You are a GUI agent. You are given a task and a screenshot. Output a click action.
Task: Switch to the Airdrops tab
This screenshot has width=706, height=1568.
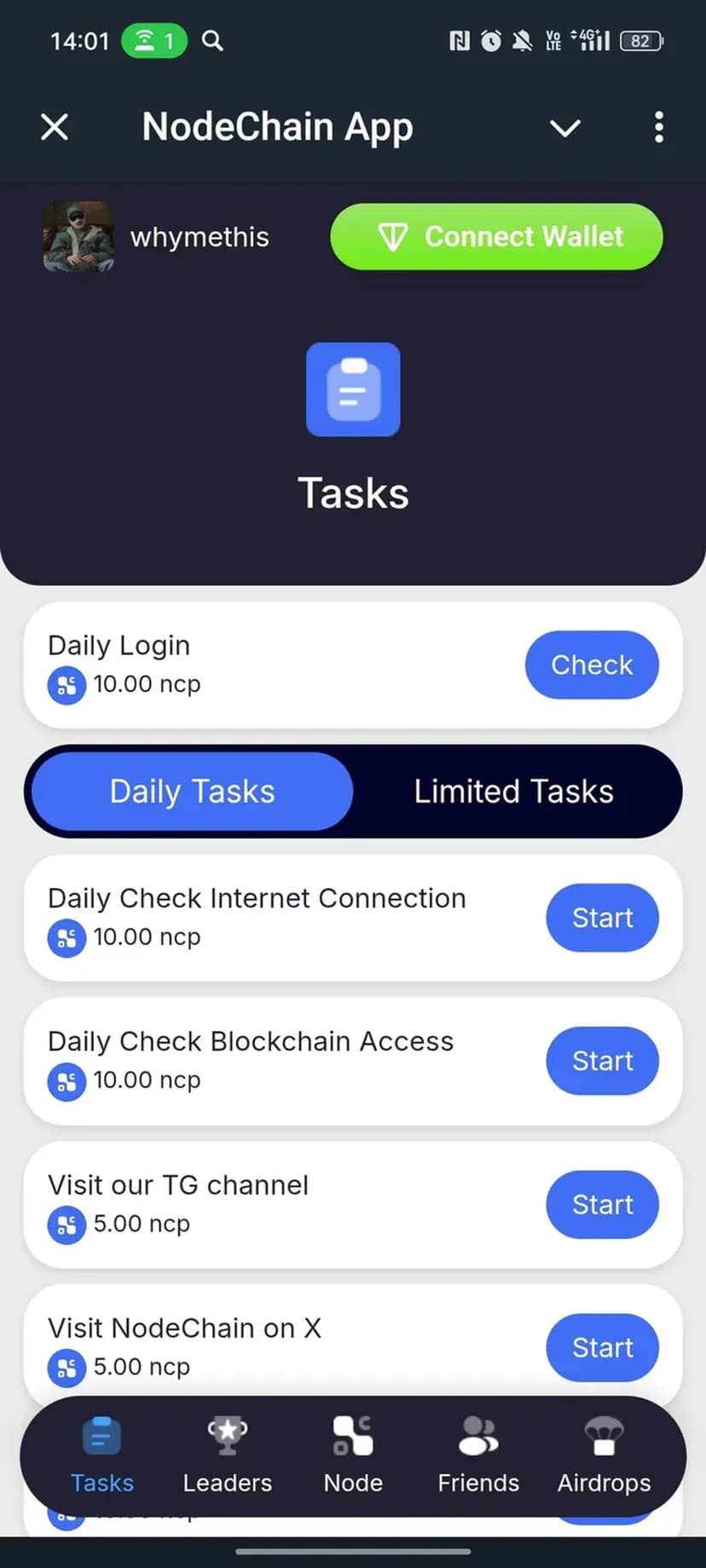coord(604,1456)
